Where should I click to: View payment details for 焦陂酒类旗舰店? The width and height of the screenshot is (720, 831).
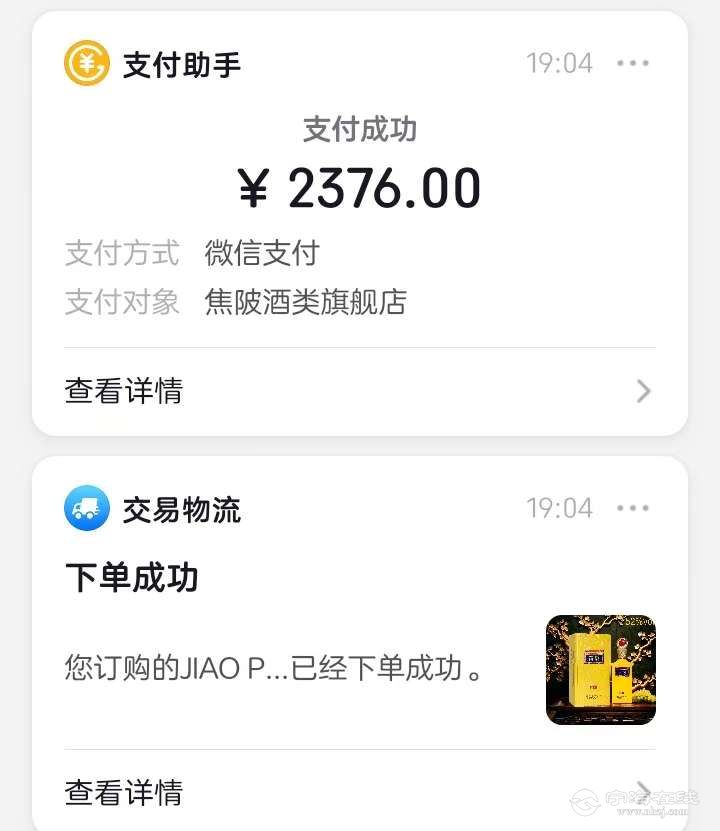359,391
